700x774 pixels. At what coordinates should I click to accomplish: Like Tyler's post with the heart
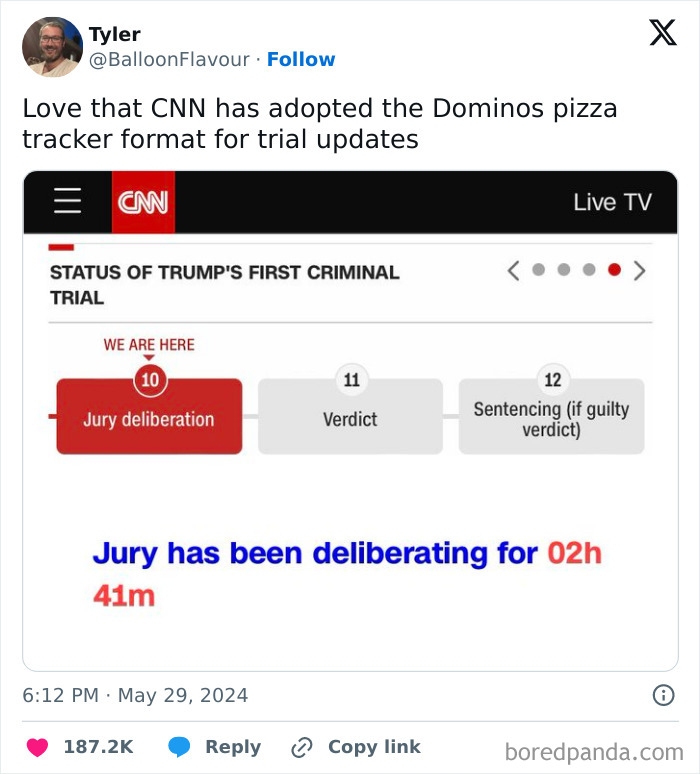coord(37,747)
